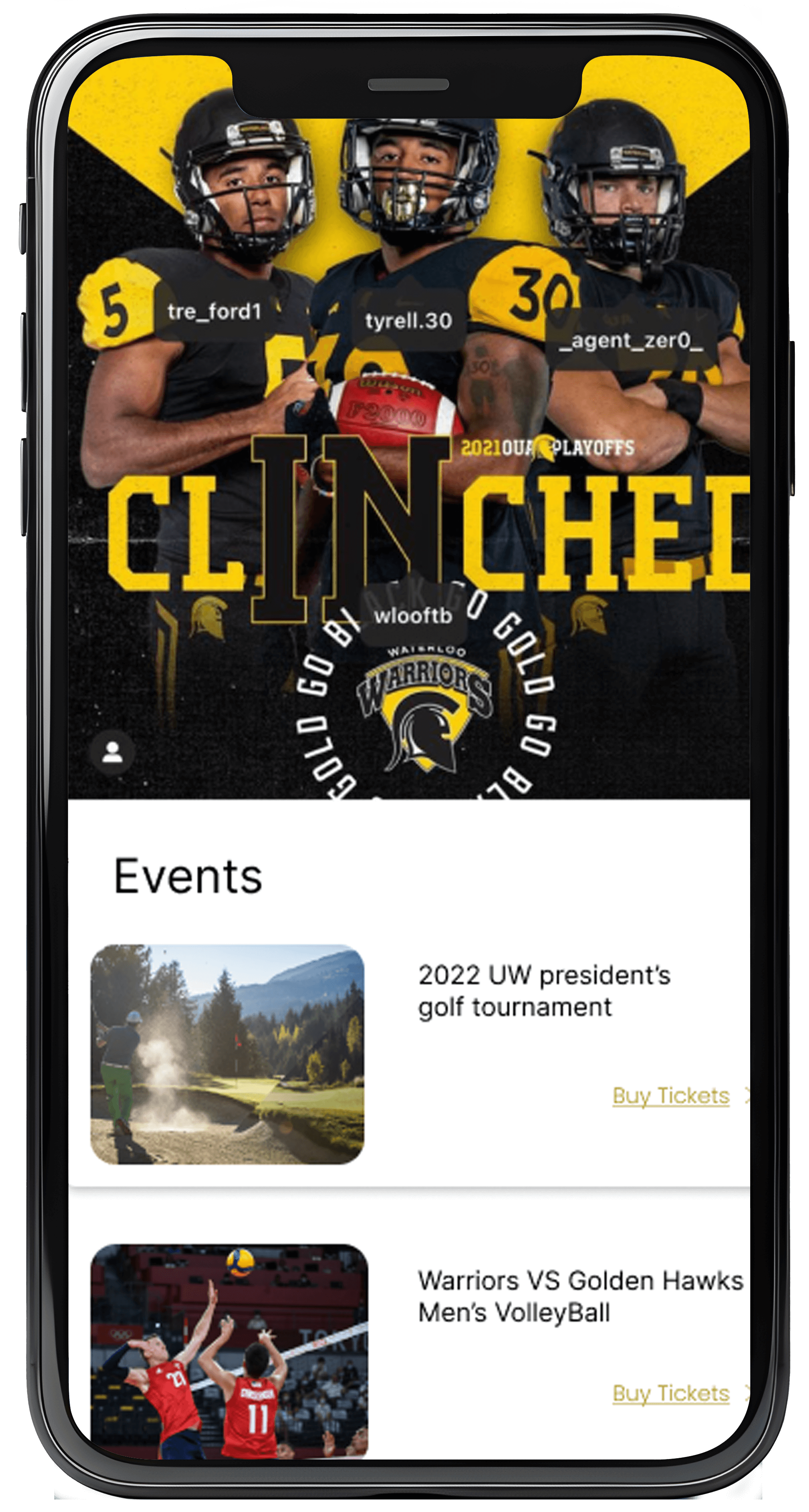809x1512 pixels.
Task: Open the wlooftb tag
Action: pyautogui.click(x=413, y=616)
